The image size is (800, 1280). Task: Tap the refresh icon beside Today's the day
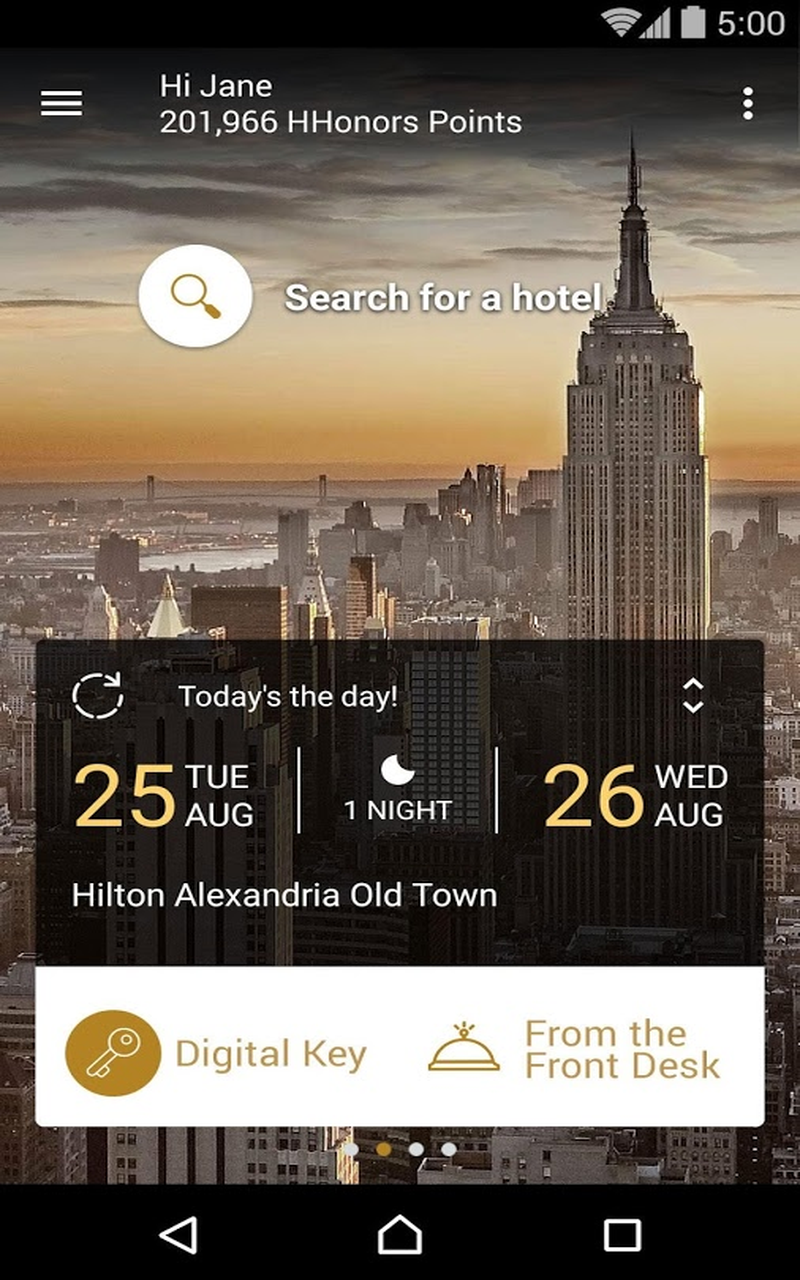coord(98,695)
